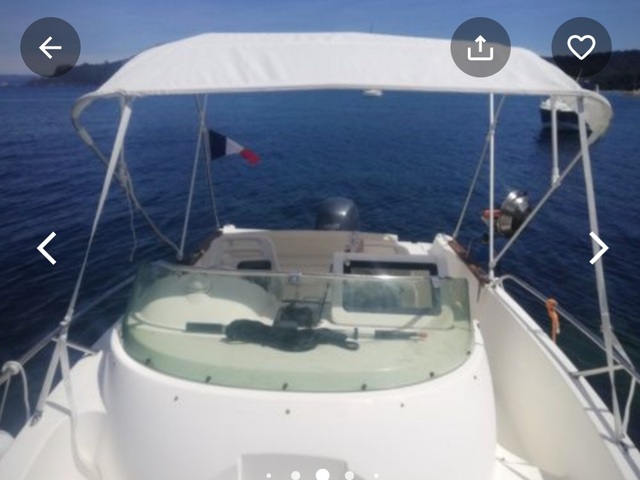Screen dimensions: 640x480
Task: Save listing with the heart icon
Action: pyautogui.click(x=581, y=47)
